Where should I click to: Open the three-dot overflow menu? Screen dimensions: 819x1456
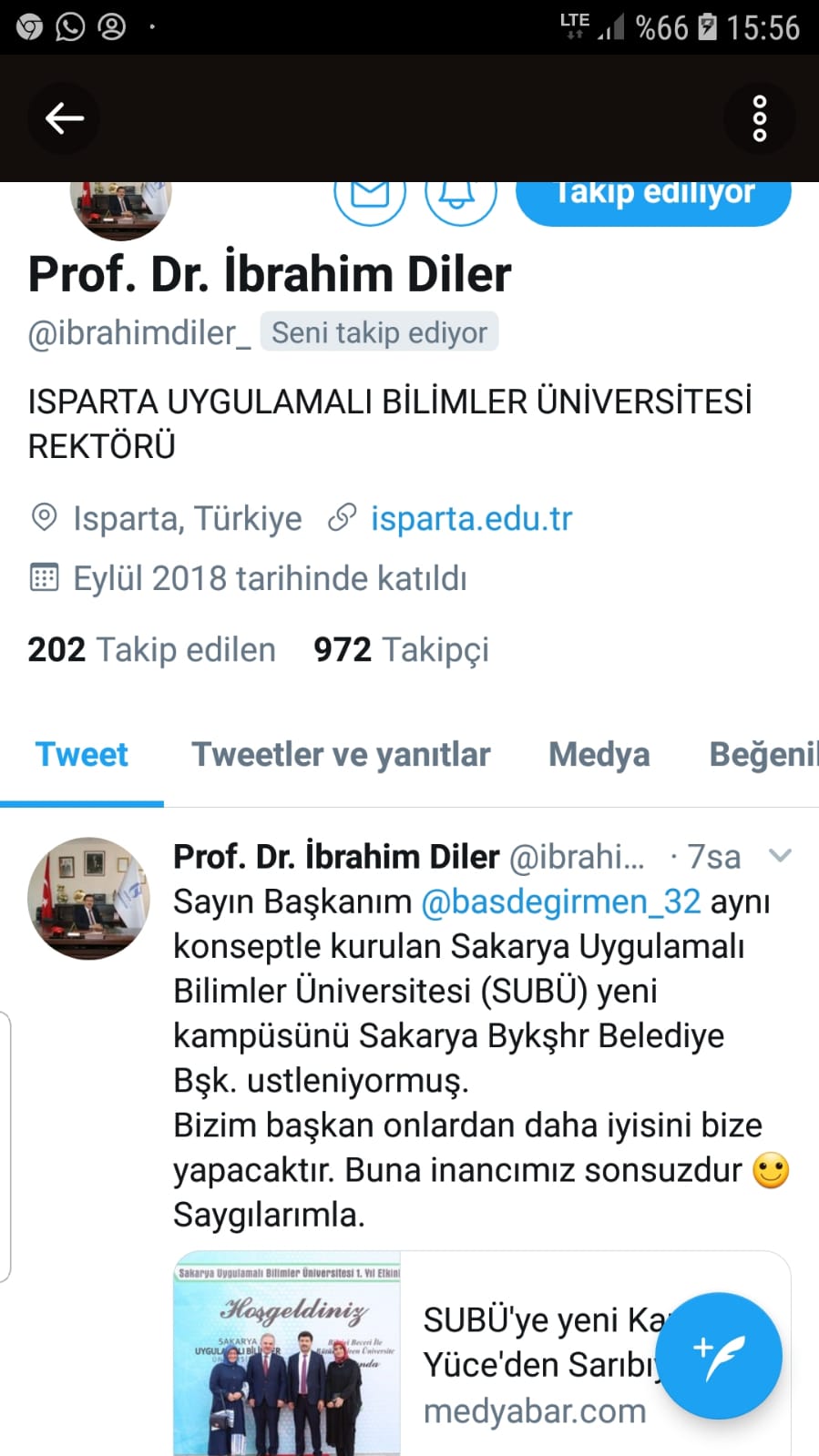(759, 118)
